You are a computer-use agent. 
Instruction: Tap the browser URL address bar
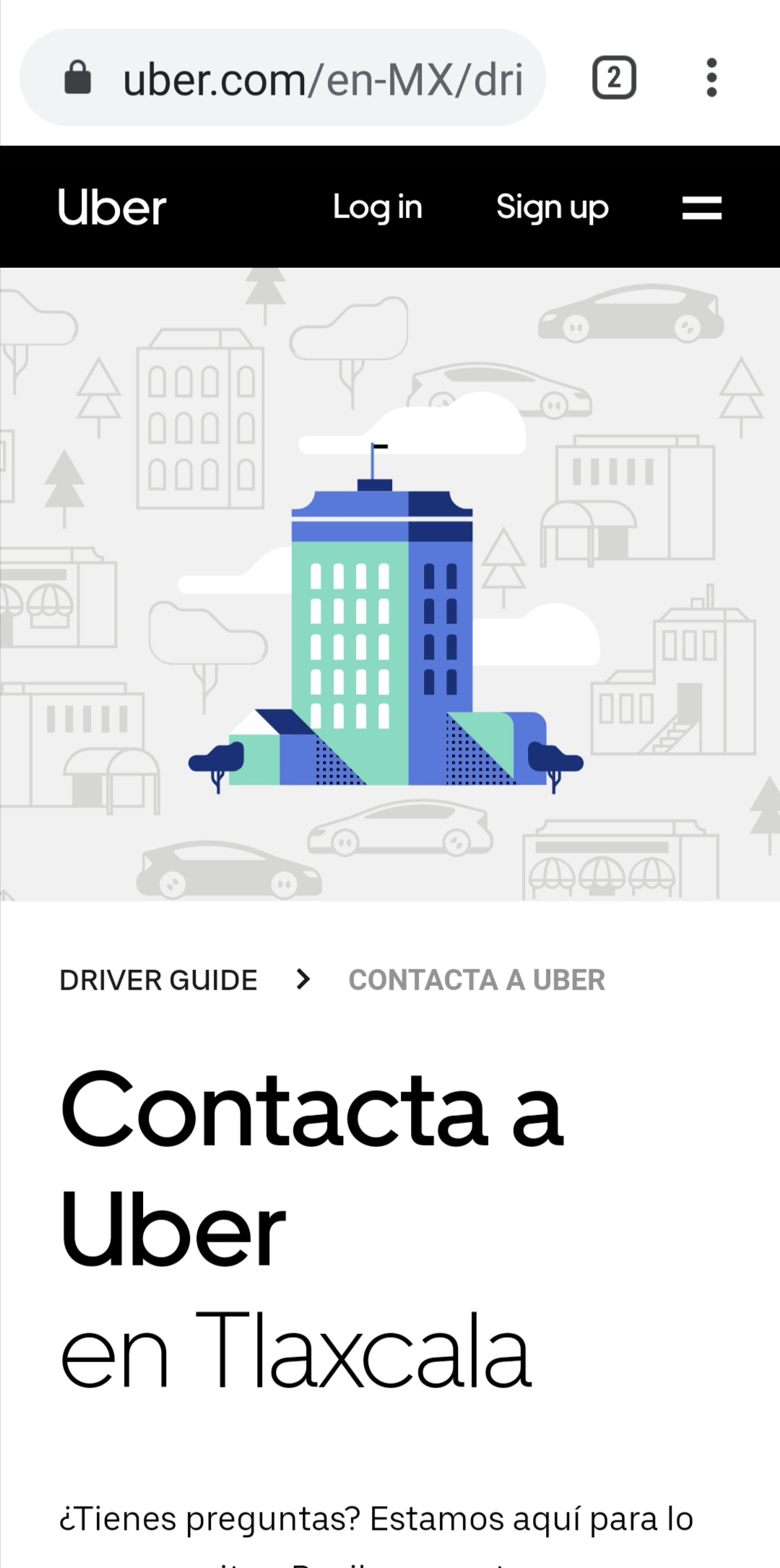[282, 77]
